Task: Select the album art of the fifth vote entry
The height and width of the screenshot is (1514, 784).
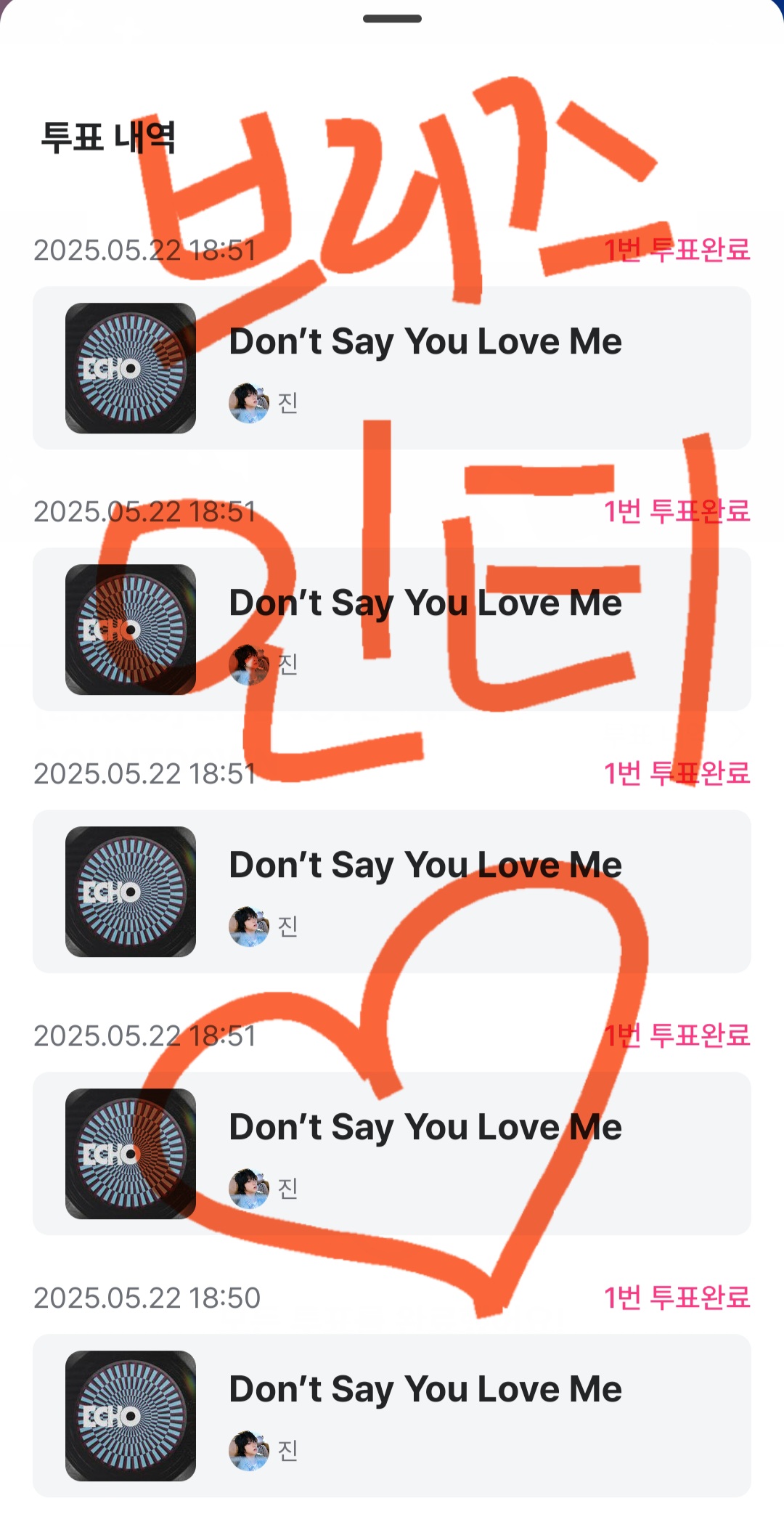Action: coord(129,1416)
